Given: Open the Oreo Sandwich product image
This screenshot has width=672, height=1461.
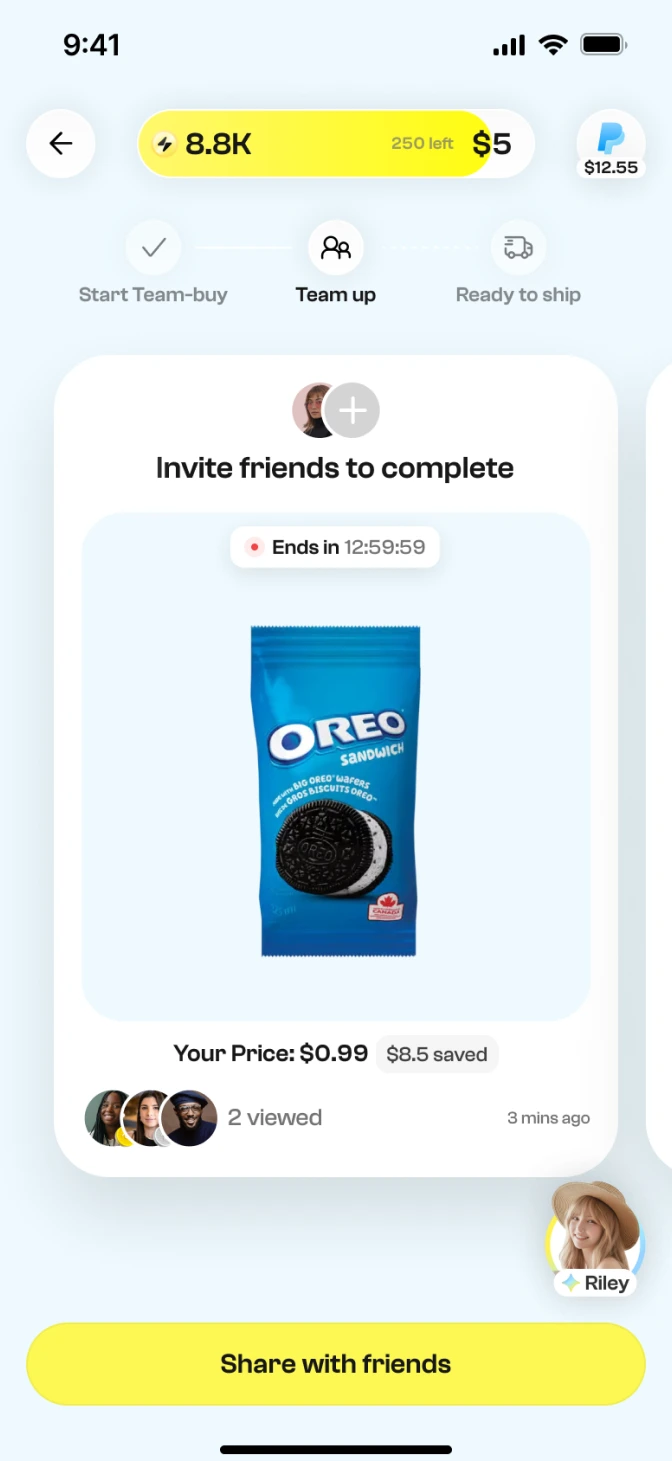Looking at the screenshot, I should (x=336, y=790).
